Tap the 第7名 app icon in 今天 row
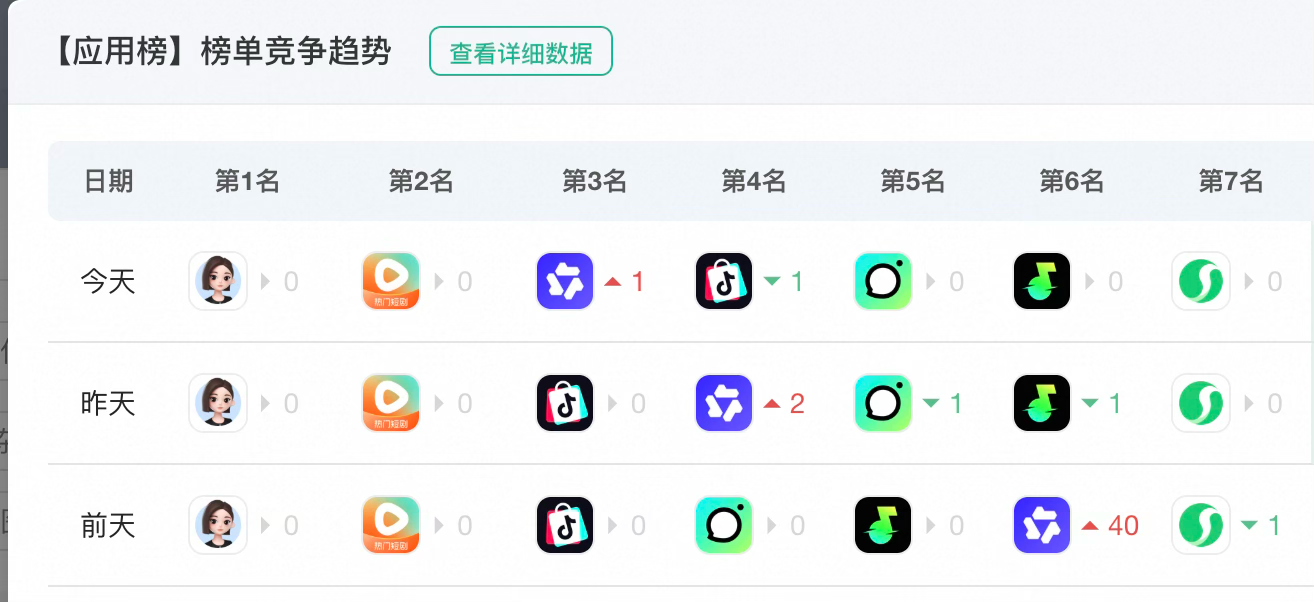This screenshot has height=602, width=1314. 1200,281
